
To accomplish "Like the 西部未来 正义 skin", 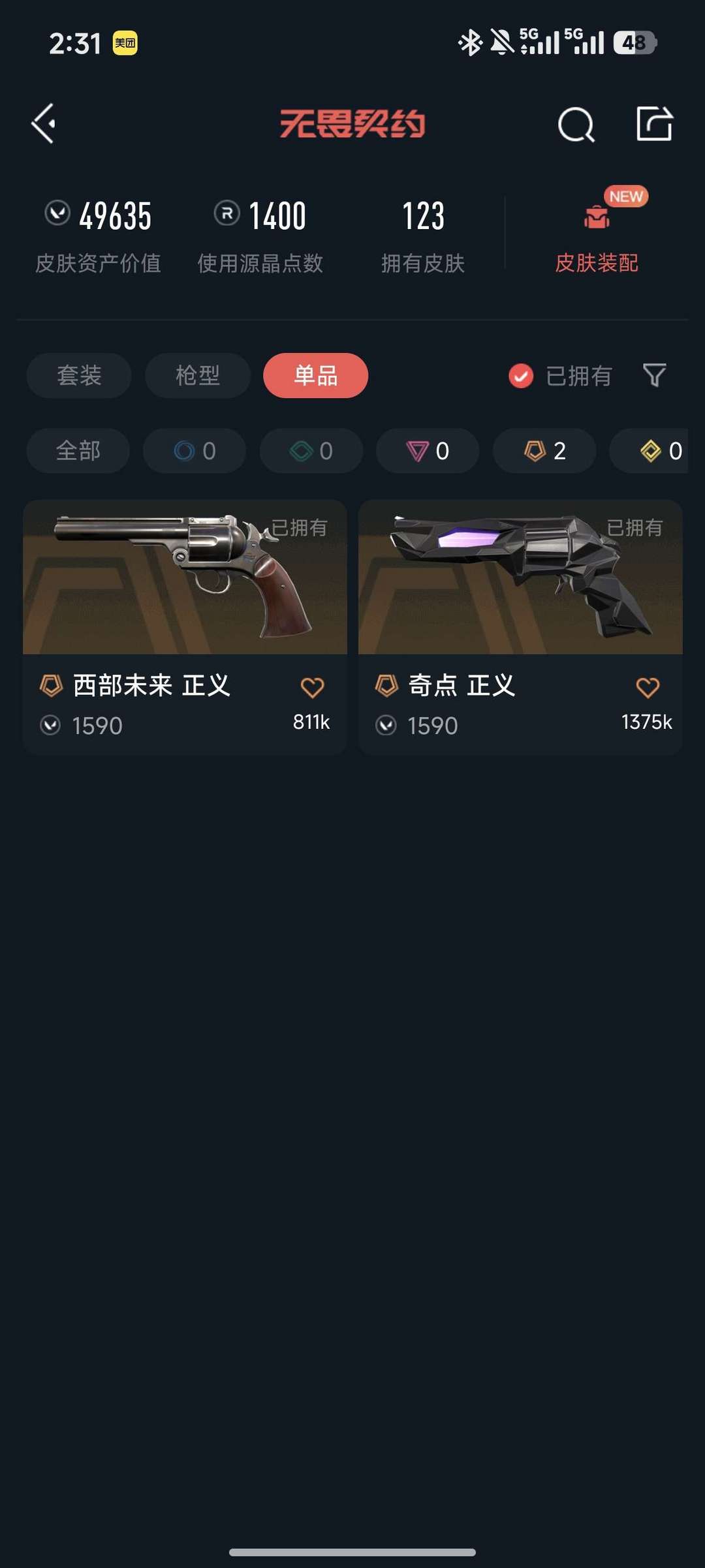I will 312,687.
